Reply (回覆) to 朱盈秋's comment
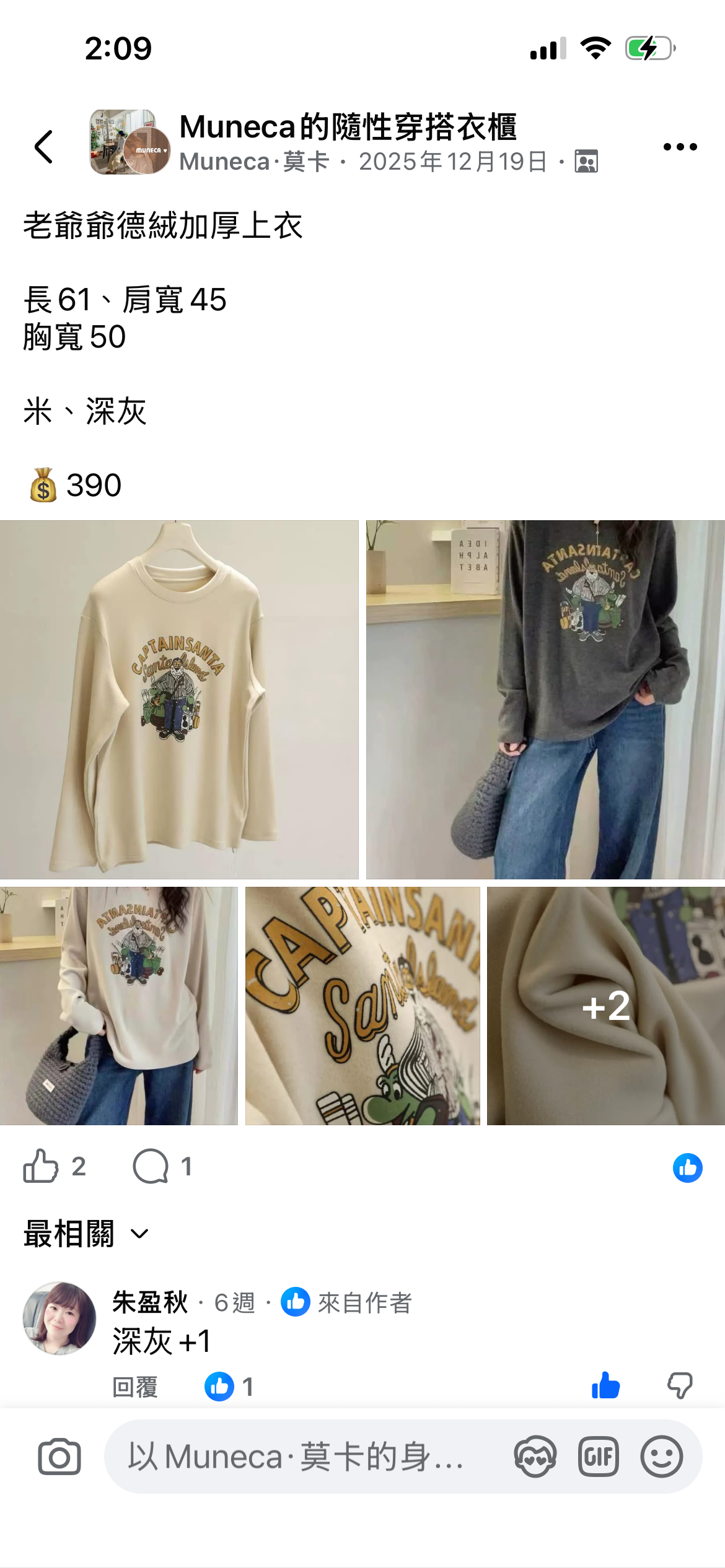The height and width of the screenshot is (1568, 725). point(135,1387)
